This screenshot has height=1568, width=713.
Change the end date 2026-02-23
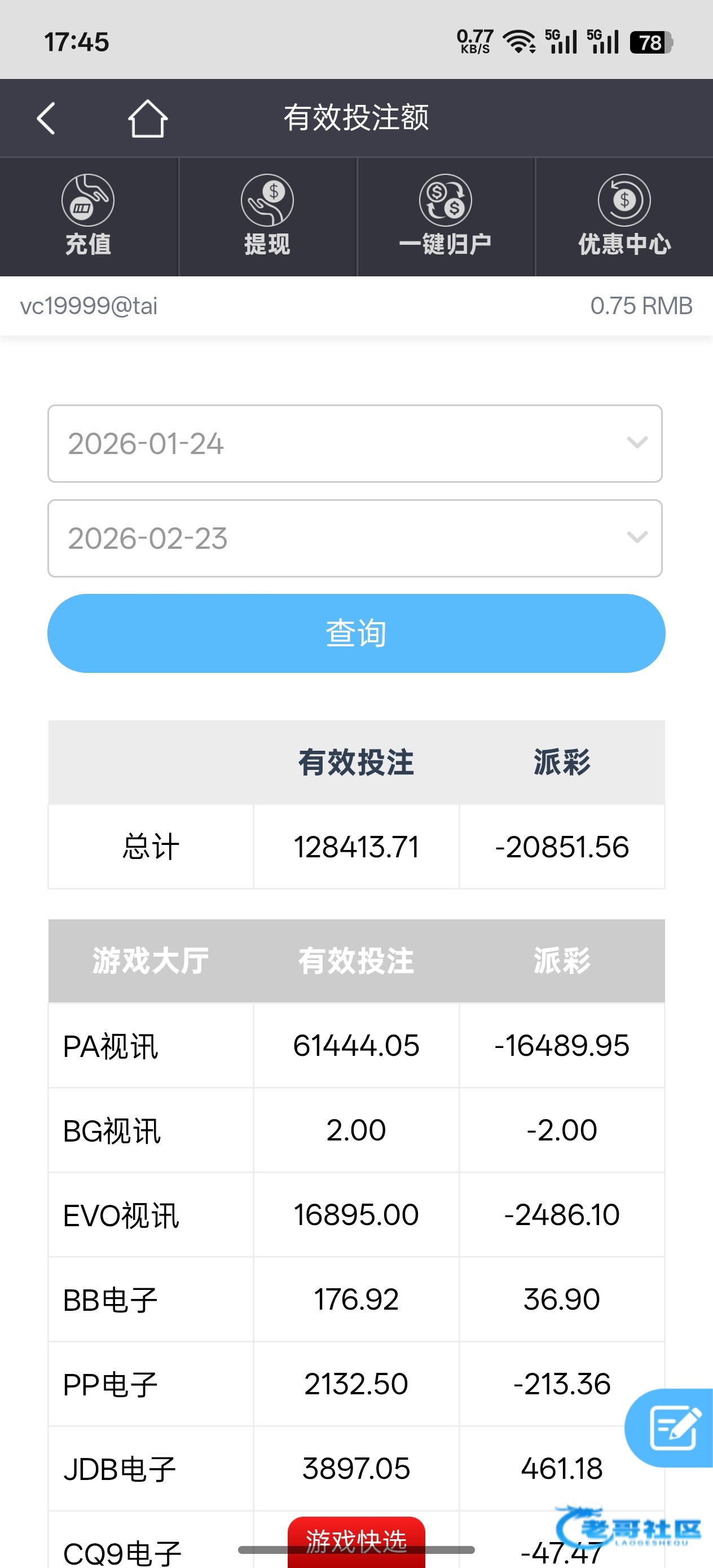click(355, 538)
